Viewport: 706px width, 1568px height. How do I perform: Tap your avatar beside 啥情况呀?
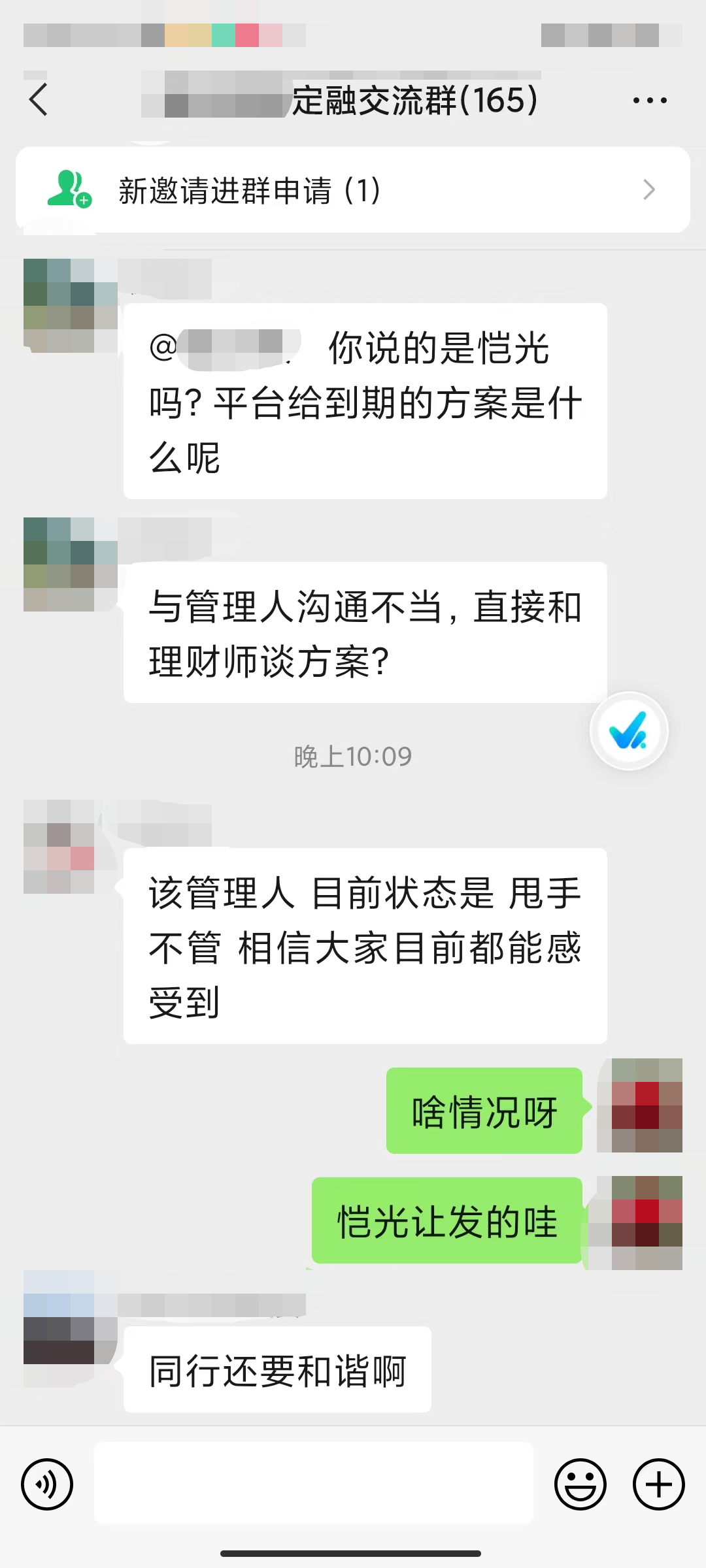pos(647,1105)
